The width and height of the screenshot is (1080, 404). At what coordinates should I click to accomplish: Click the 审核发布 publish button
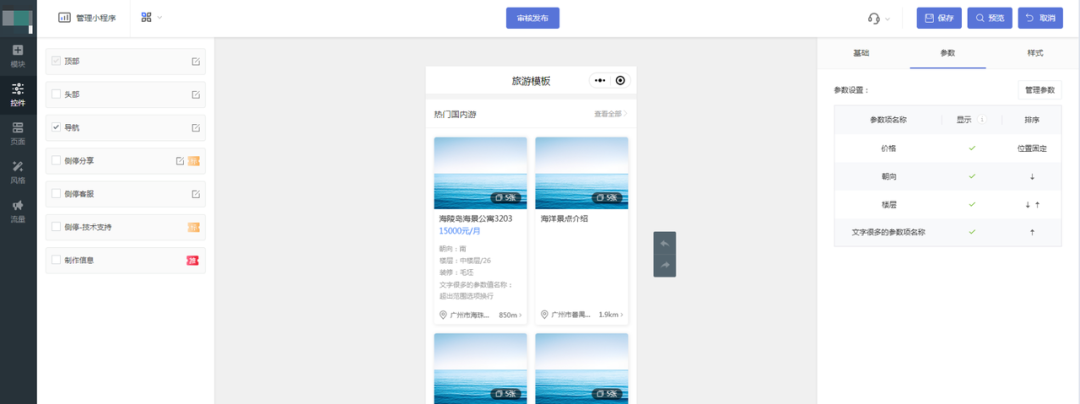(x=532, y=18)
